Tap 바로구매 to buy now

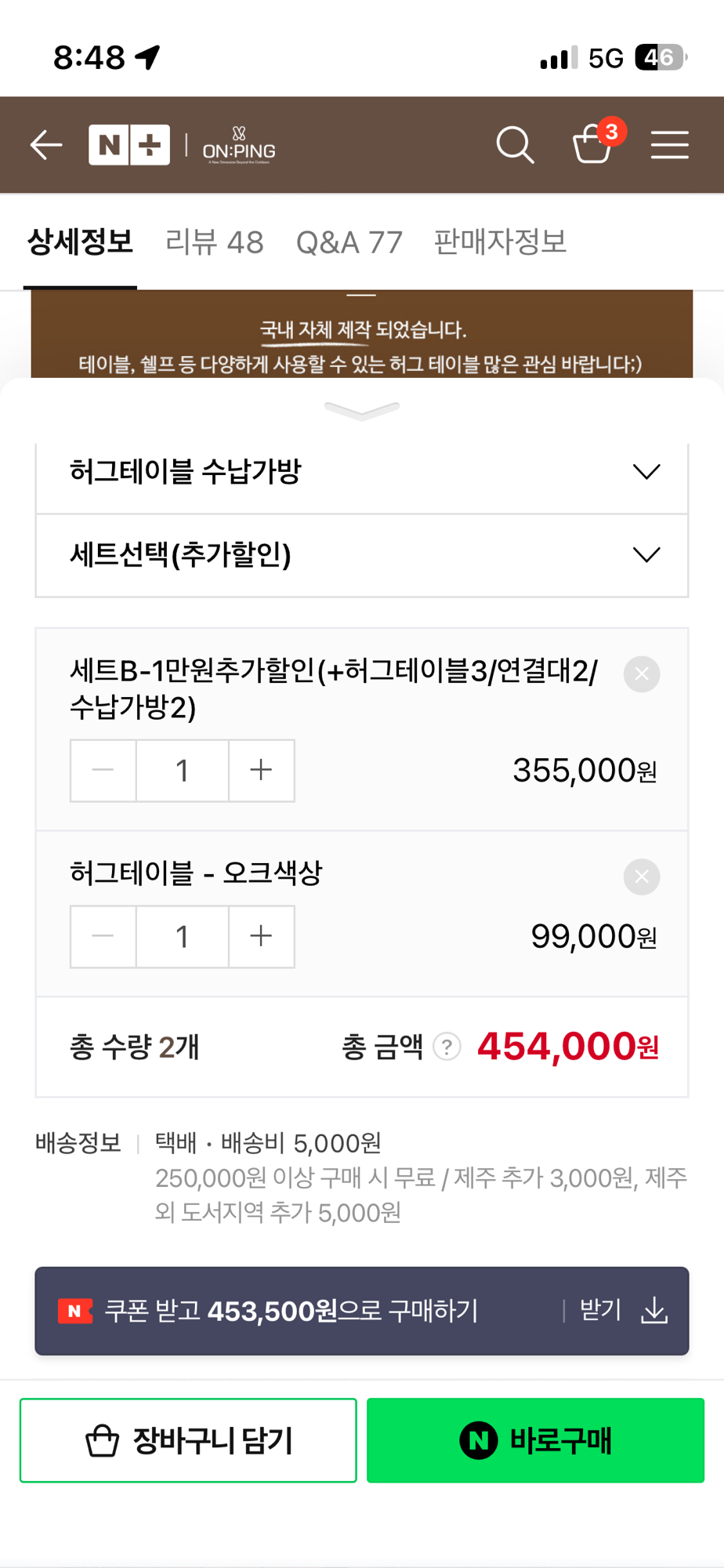point(534,1440)
